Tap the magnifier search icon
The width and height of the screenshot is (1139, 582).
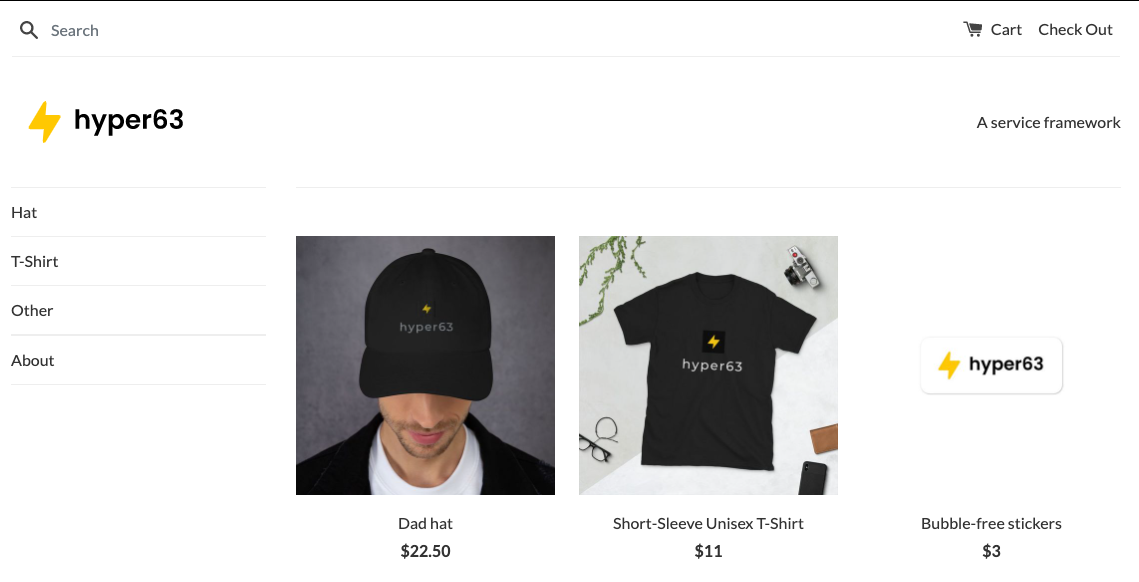coord(29,31)
